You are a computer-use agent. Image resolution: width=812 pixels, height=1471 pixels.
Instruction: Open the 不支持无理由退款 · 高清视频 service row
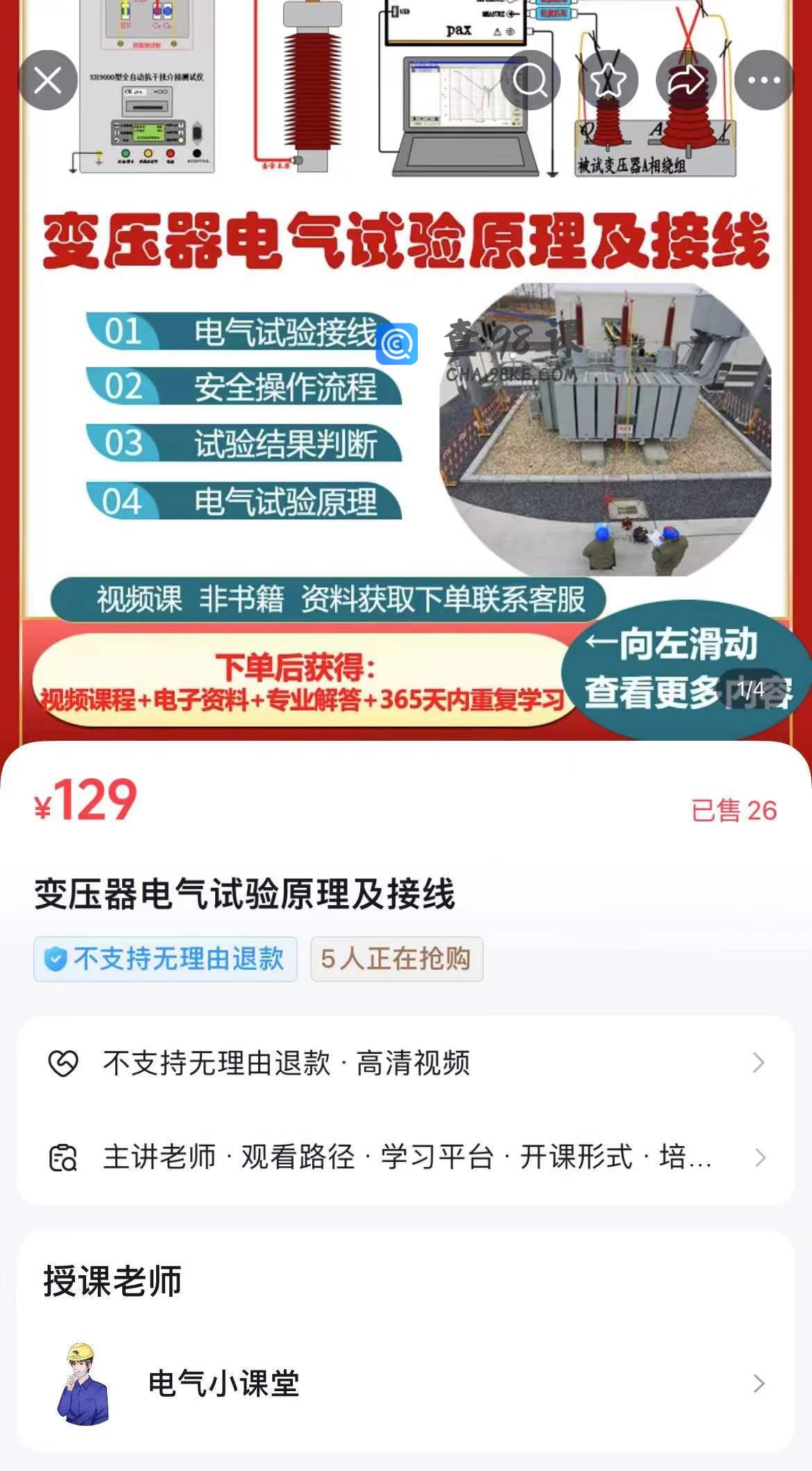pyautogui.click(x=405, y=1063)
